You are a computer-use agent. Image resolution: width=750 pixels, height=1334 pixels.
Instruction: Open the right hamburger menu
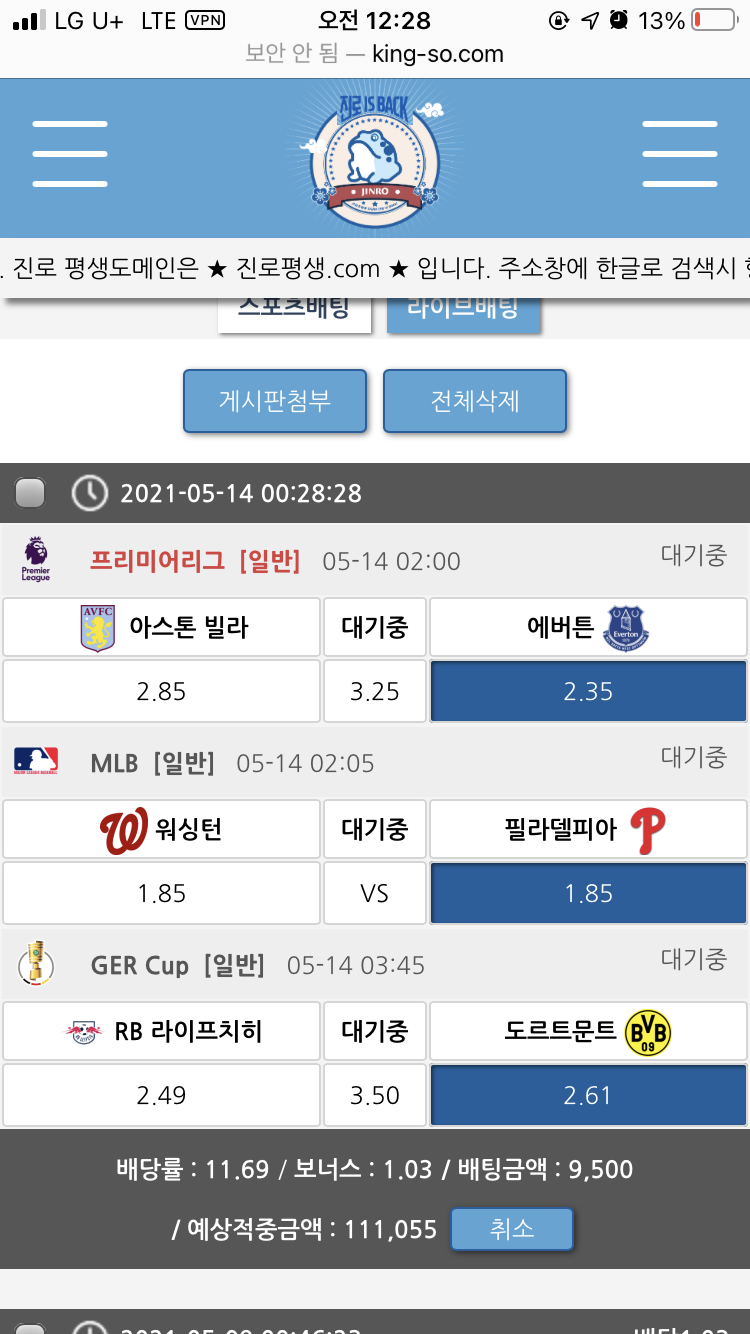679,154
